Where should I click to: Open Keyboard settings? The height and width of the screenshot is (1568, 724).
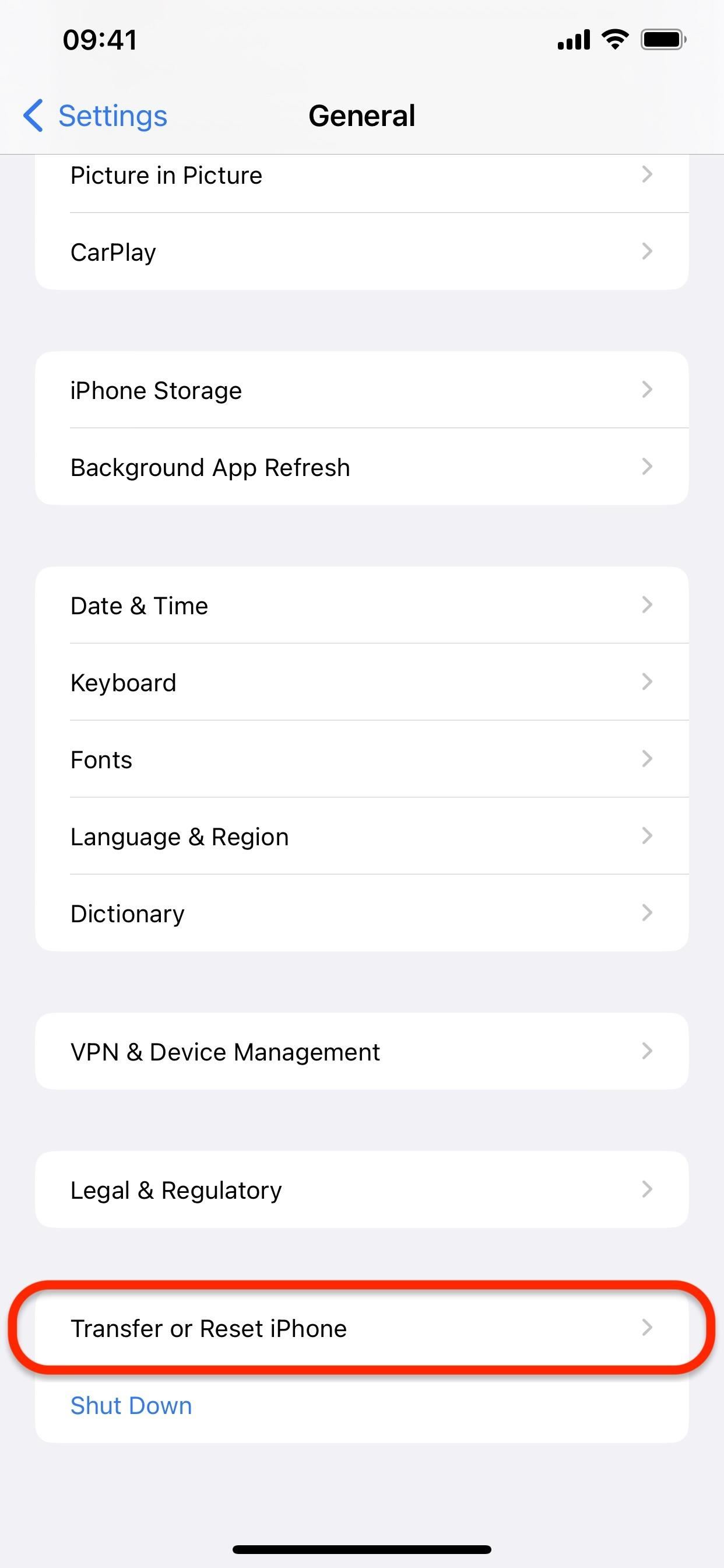pyautogui.click(x=361, y=682)
